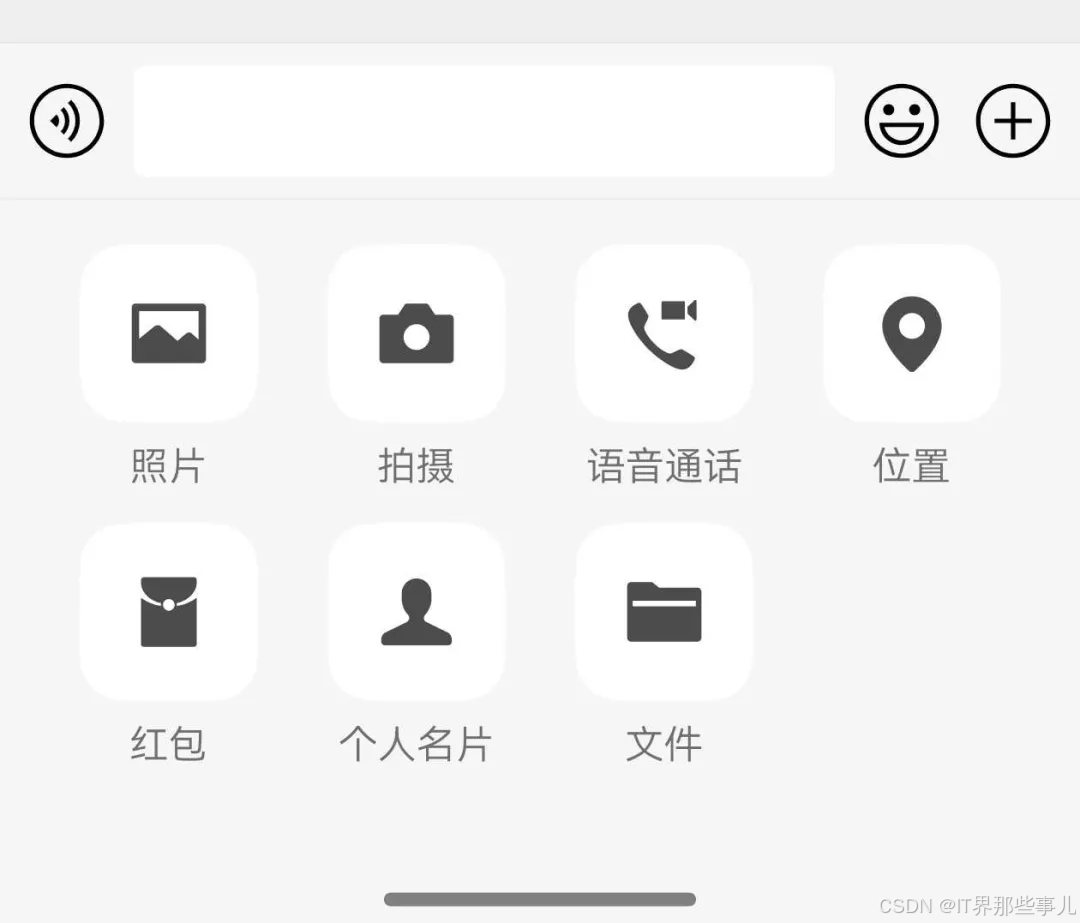
Task: Share a 个人名片 contact card
Action: 417,612
